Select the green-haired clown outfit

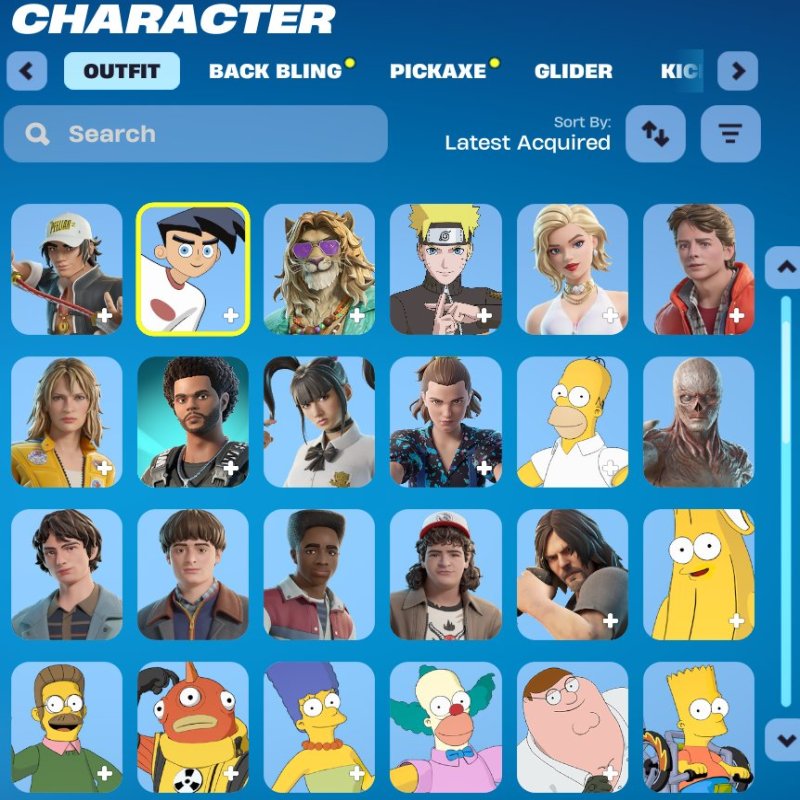(x=445, y=726)
